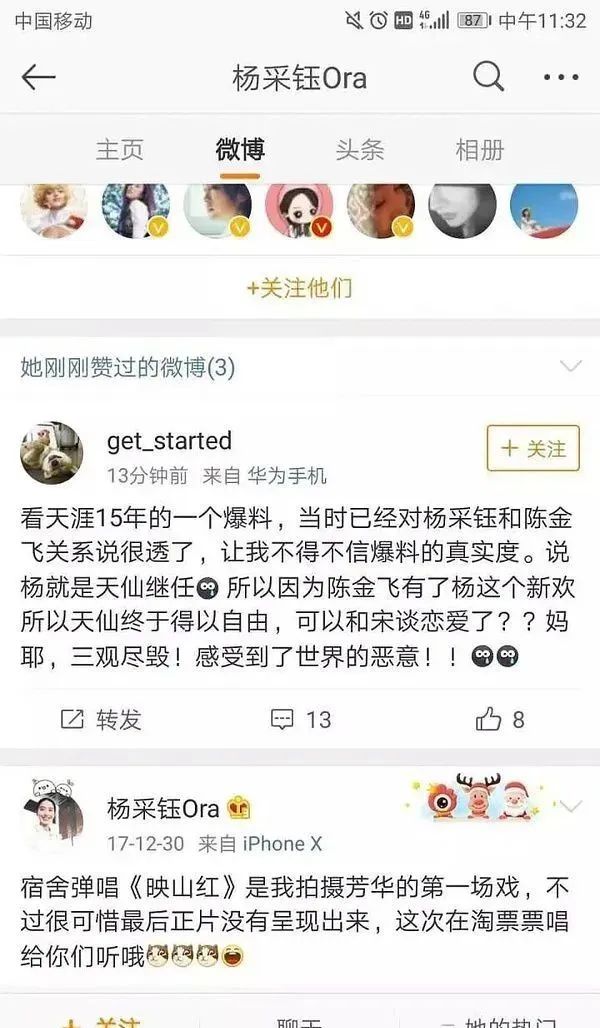Open search on this profile
Viewport: 600px width, 1028px height.
488,77
